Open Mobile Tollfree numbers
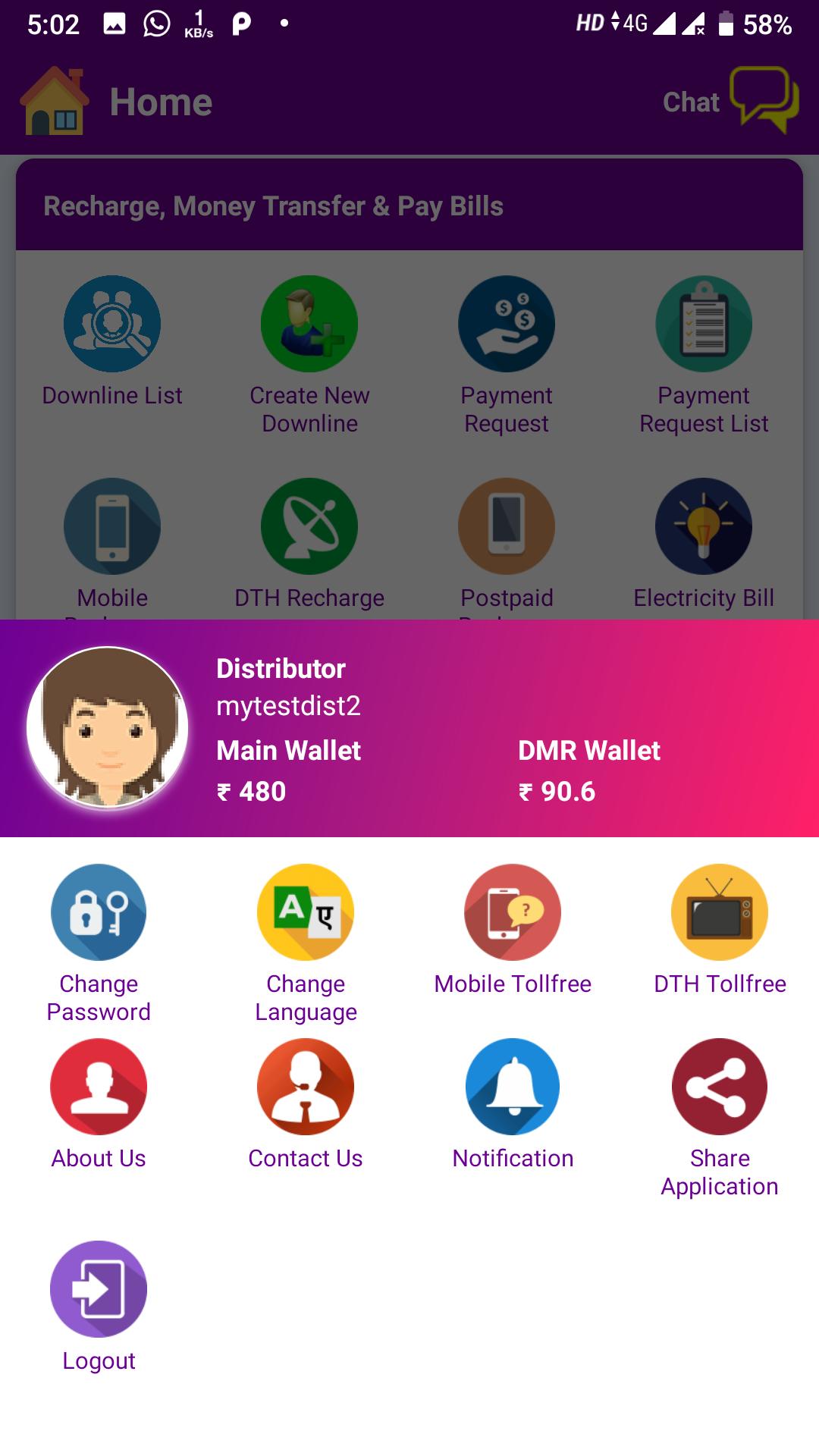Screen dimensions: 819x1456 click(513, 912)
